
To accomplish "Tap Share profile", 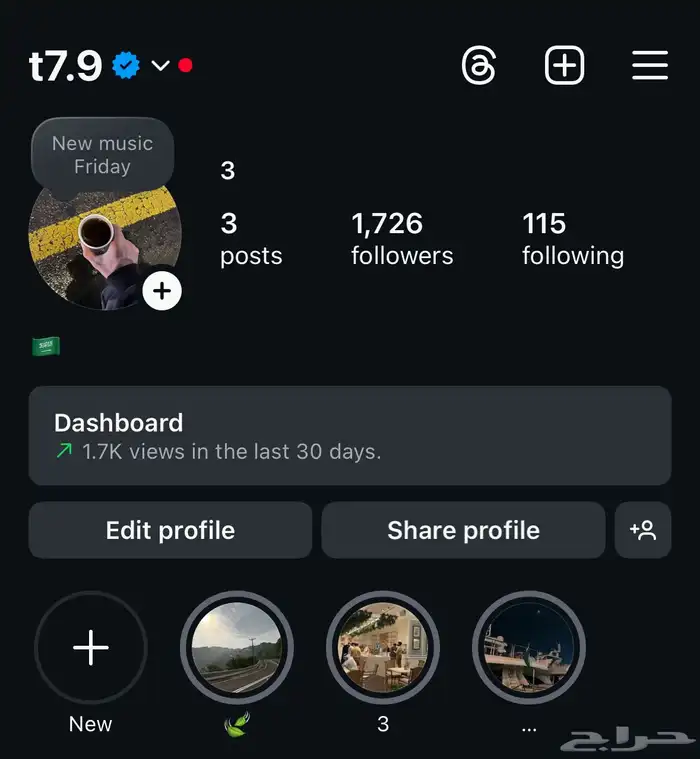I will [x=463, y=530].
